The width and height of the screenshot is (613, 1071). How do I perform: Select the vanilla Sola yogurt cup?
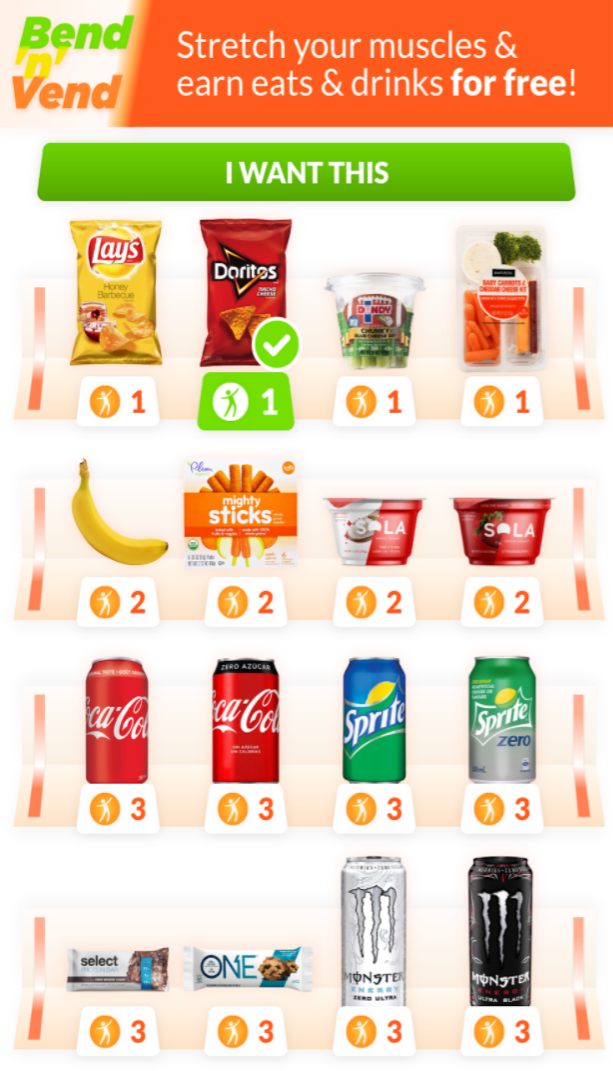pyautogui.click(x=374, y=530)
